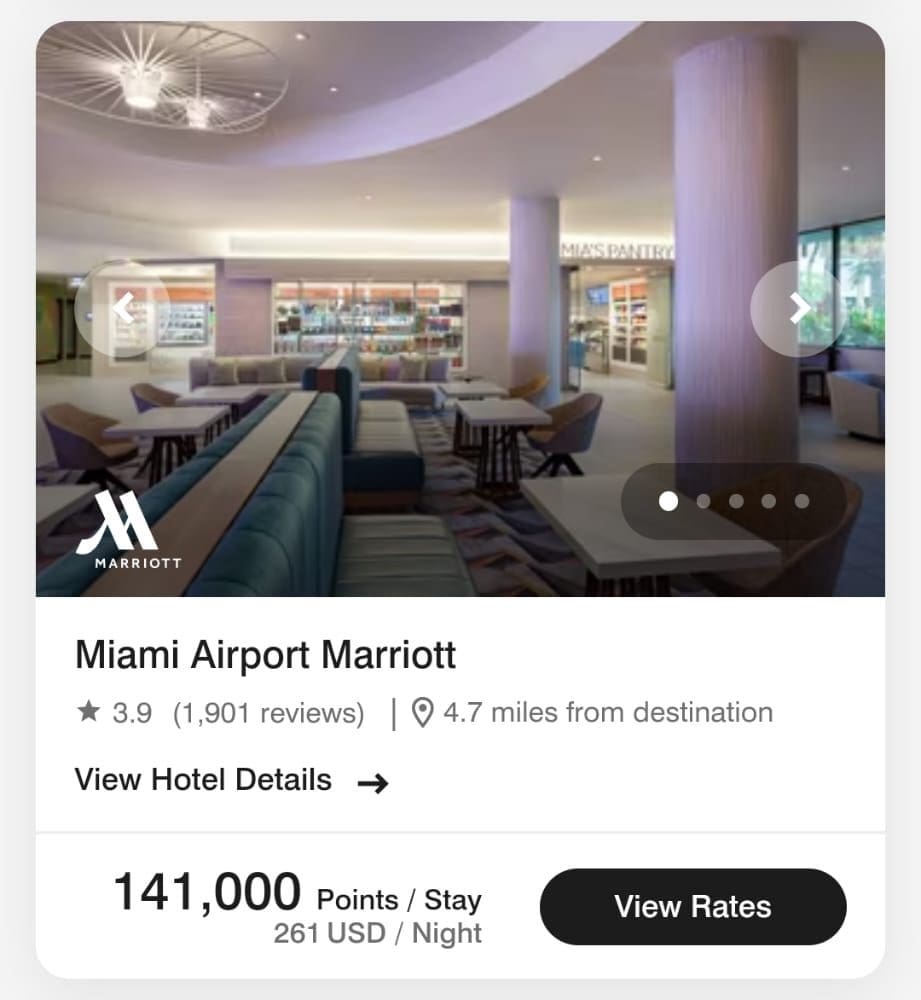The image size is (921, 1000).
Task: Click the fourth pagination dot
Action: click(768, 500)
